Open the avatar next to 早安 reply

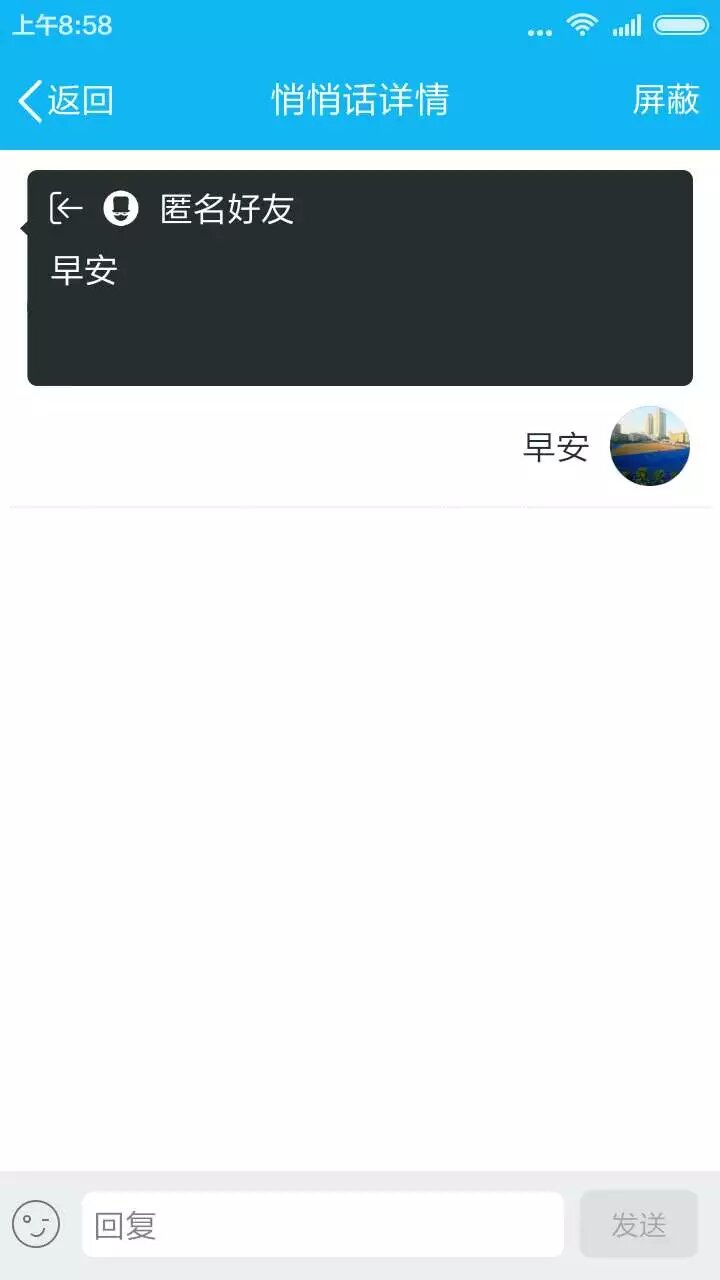650,446
